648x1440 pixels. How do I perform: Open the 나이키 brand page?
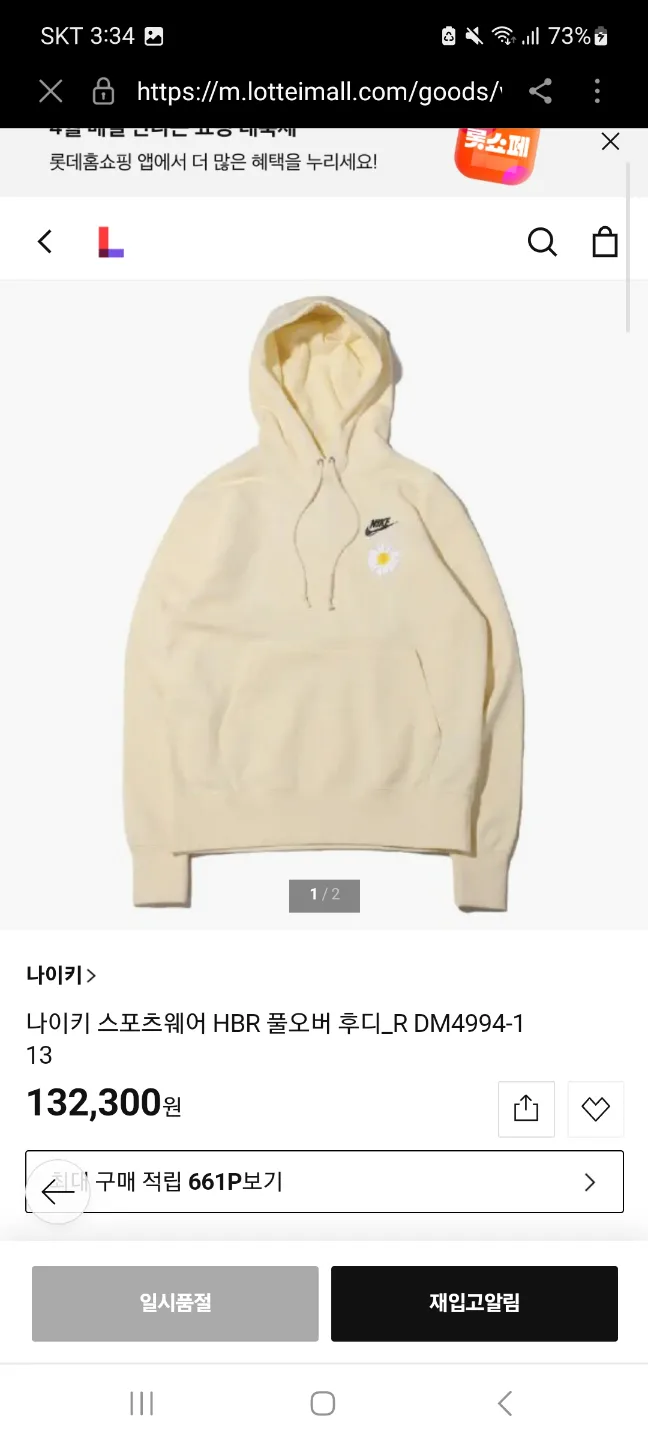point(61,975)
